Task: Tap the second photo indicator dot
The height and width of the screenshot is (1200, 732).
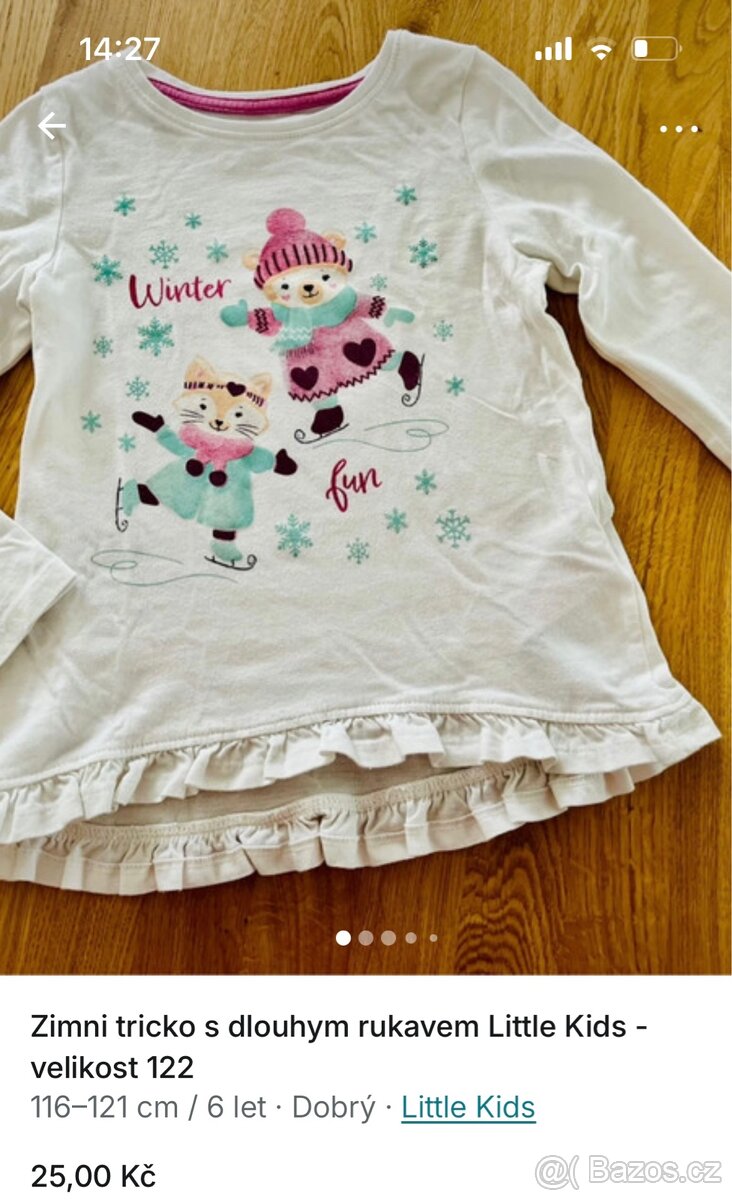Action: tap(366, 938)
